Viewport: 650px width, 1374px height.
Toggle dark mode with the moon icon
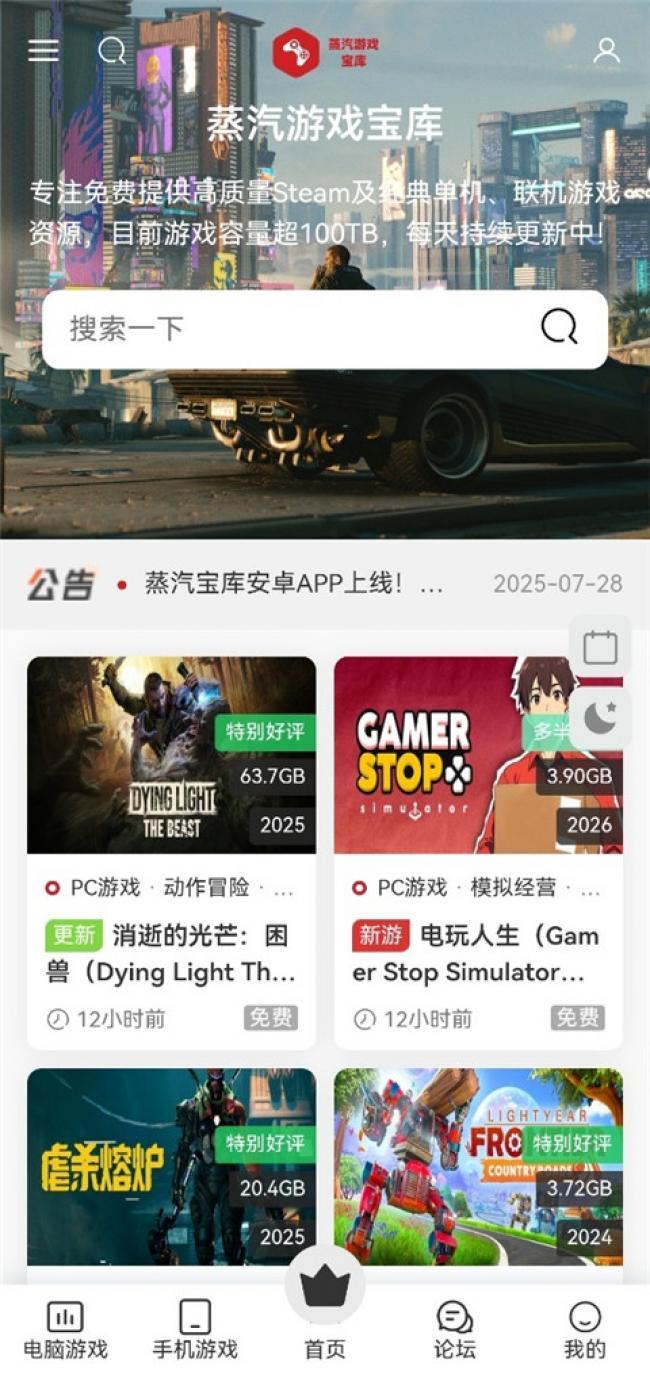[600, 717]
